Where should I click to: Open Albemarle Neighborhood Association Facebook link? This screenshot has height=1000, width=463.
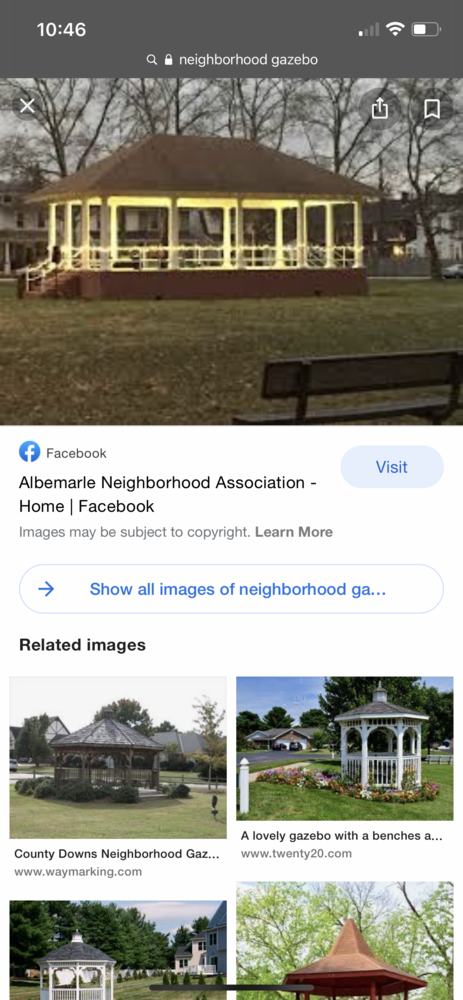(x=168, y=494)
